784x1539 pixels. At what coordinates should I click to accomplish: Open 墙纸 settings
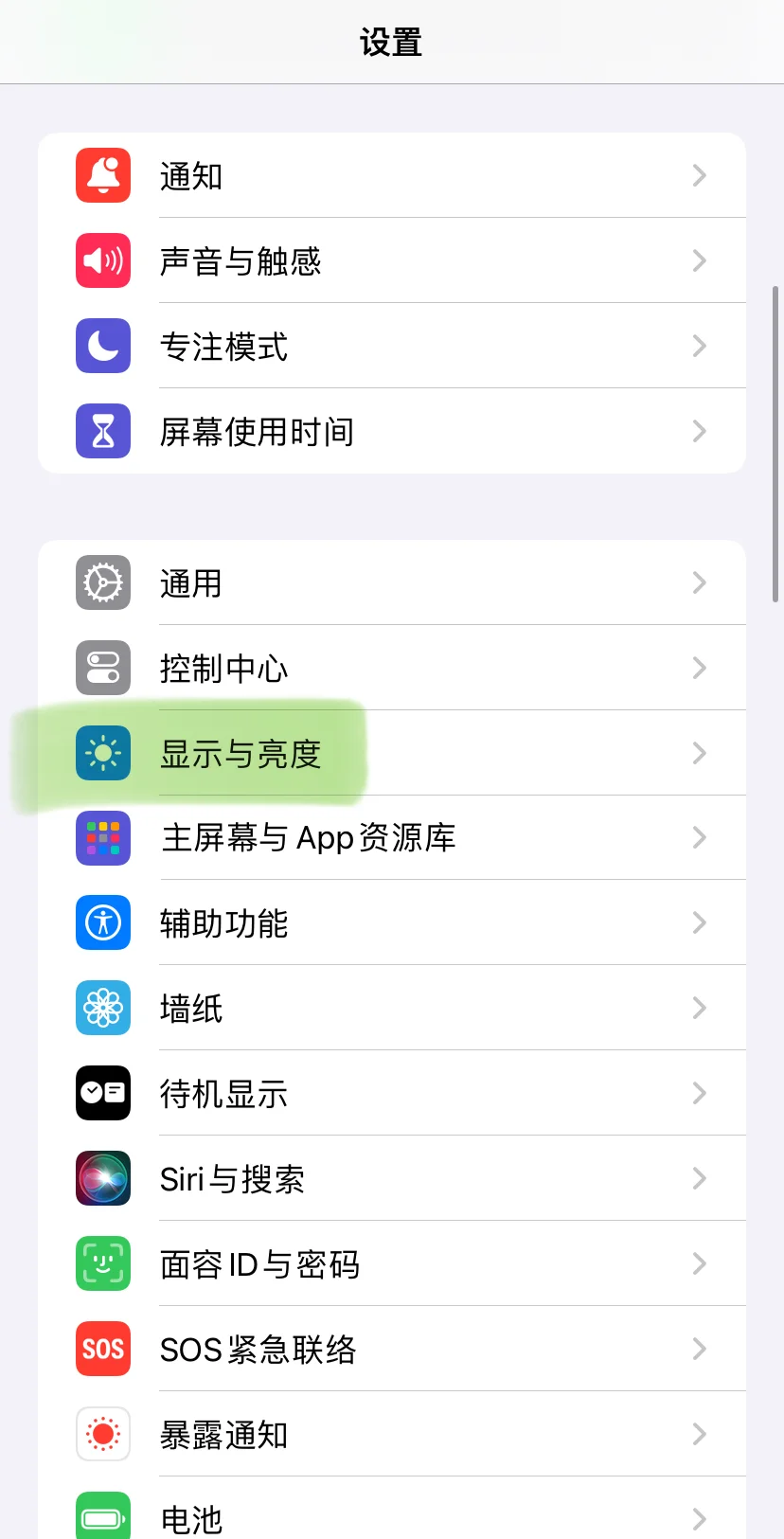[392, 1008]
